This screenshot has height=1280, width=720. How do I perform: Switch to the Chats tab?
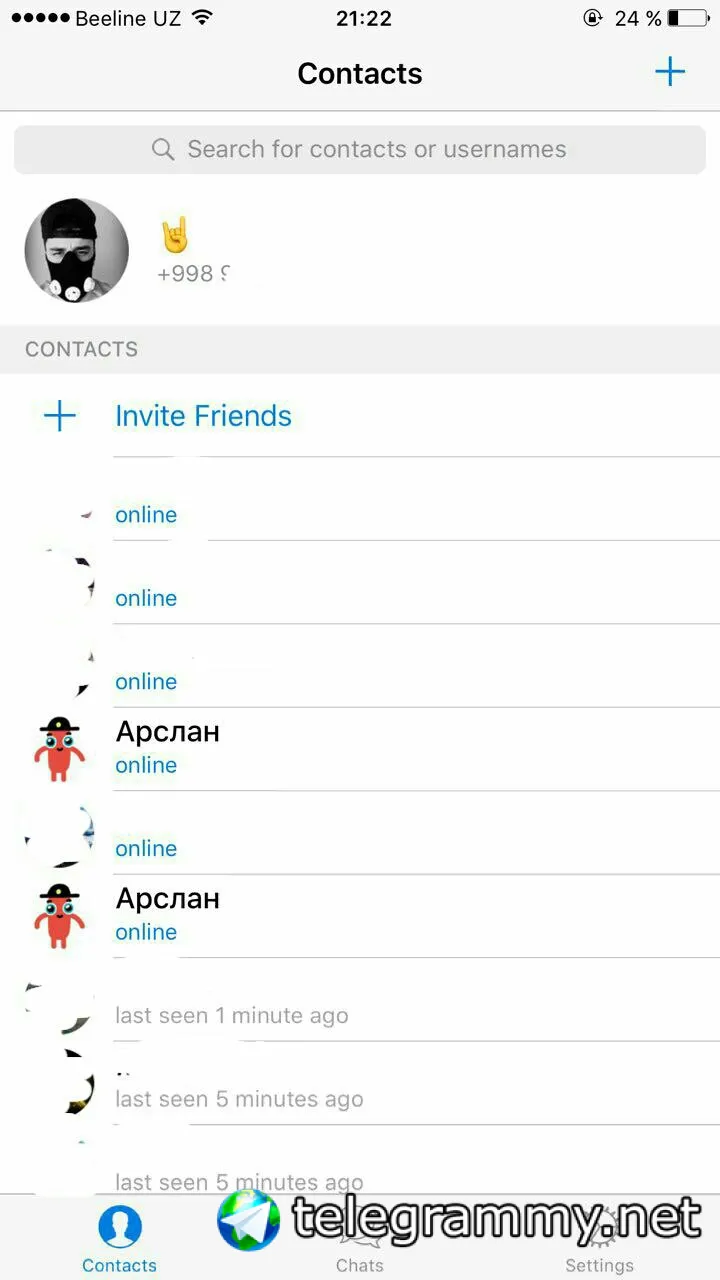pyautogui.click(x=359, y=1245)
